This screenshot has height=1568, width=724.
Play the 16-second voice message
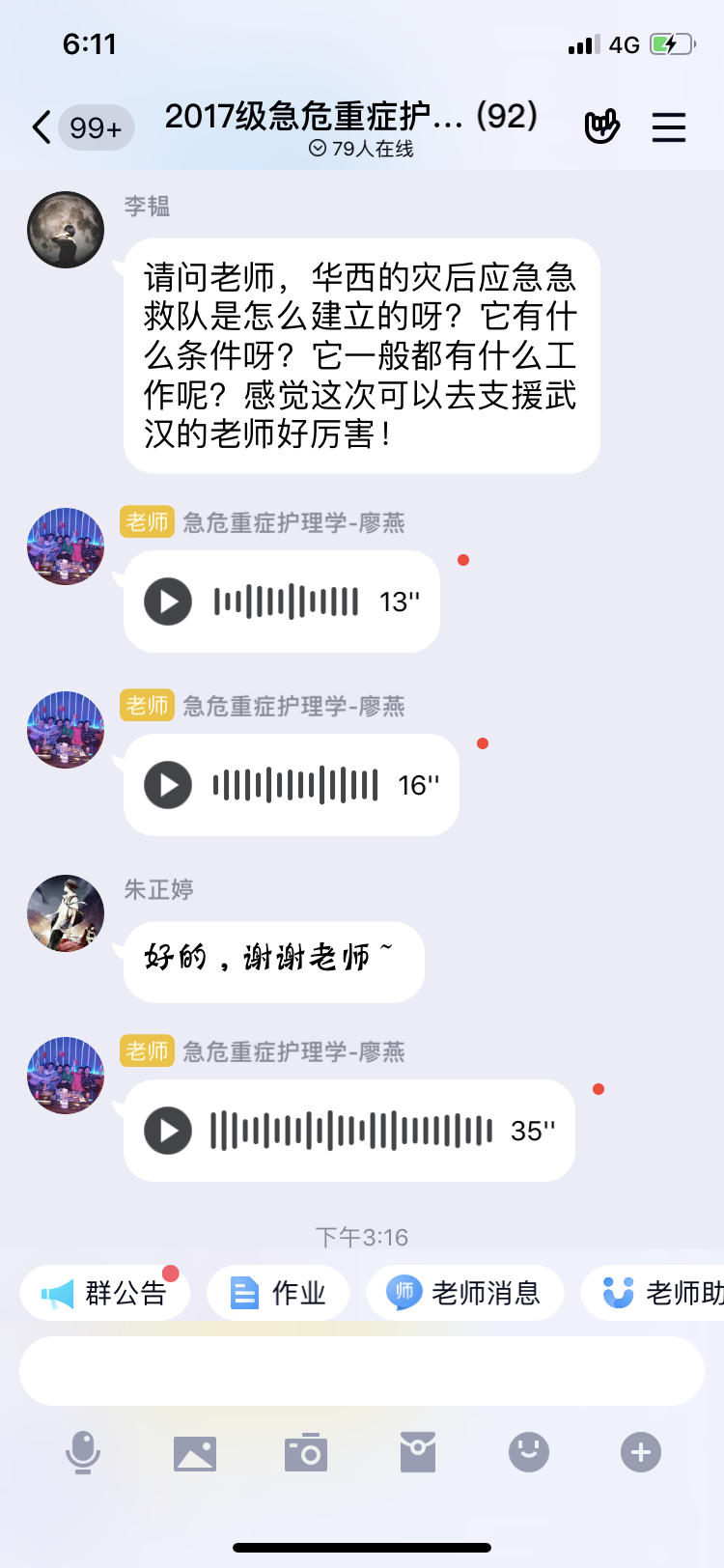pyautogui.click(x=168, y=785)
